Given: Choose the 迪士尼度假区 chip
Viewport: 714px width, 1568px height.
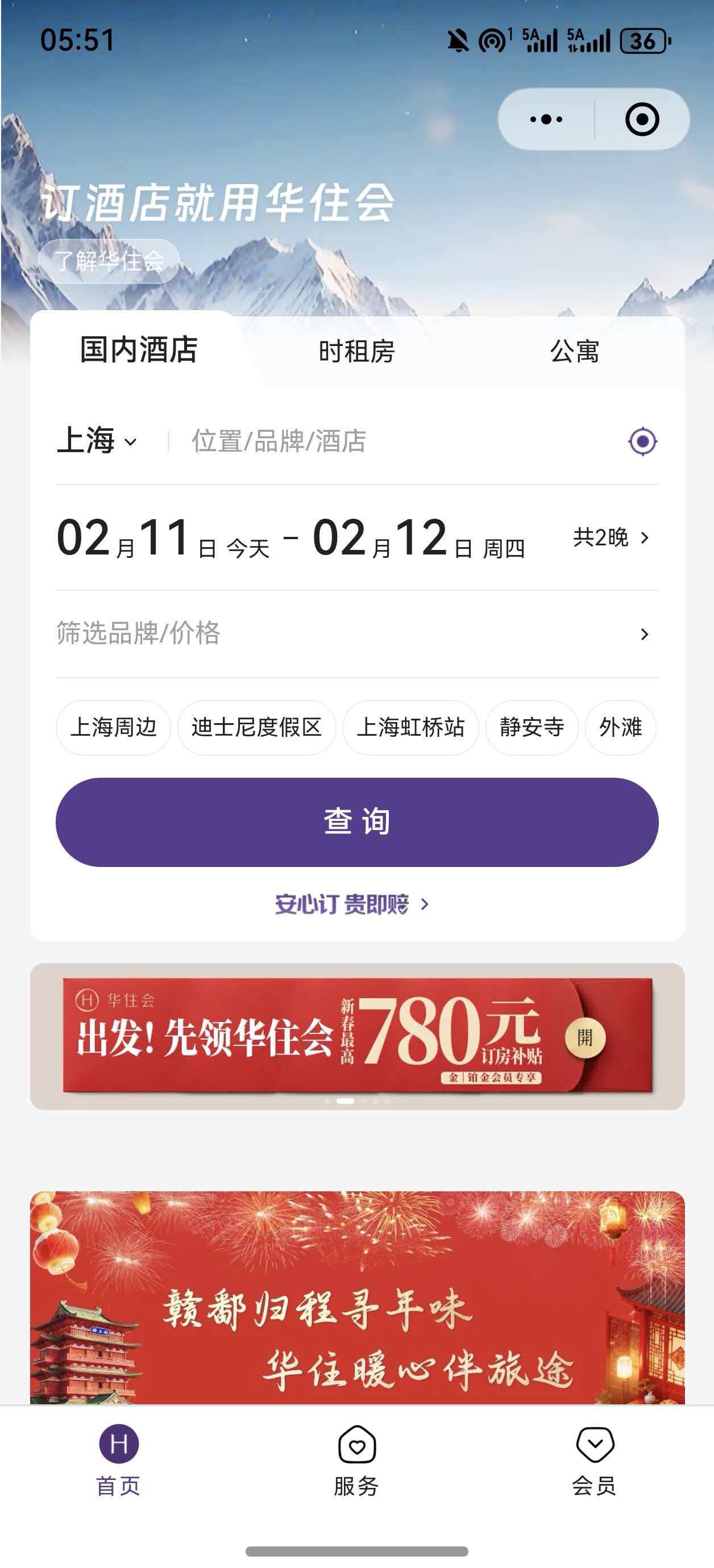Looking at the screenshot, I should click(x=256, y=727).
